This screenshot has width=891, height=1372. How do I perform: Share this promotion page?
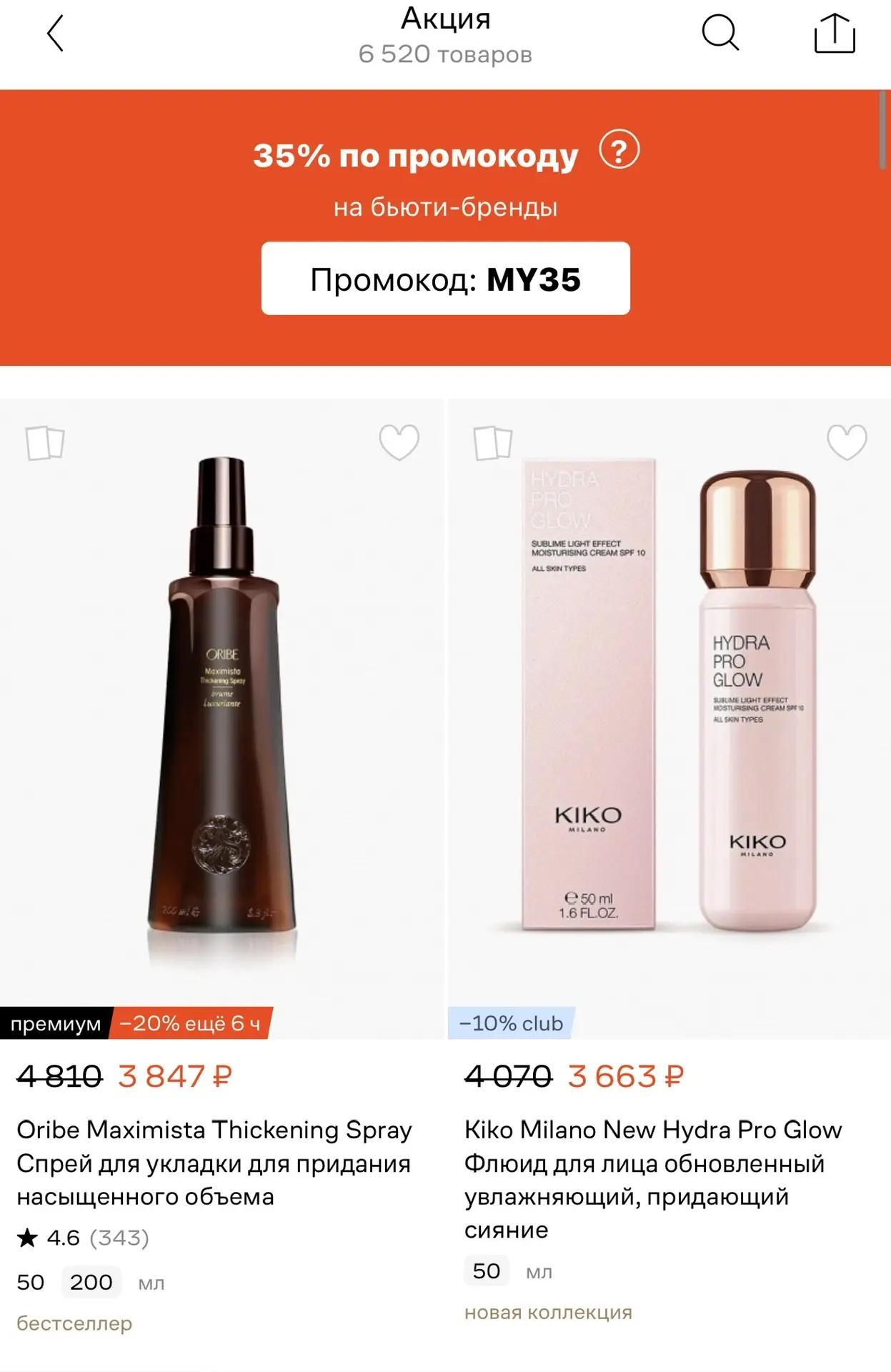coord(834,34)
